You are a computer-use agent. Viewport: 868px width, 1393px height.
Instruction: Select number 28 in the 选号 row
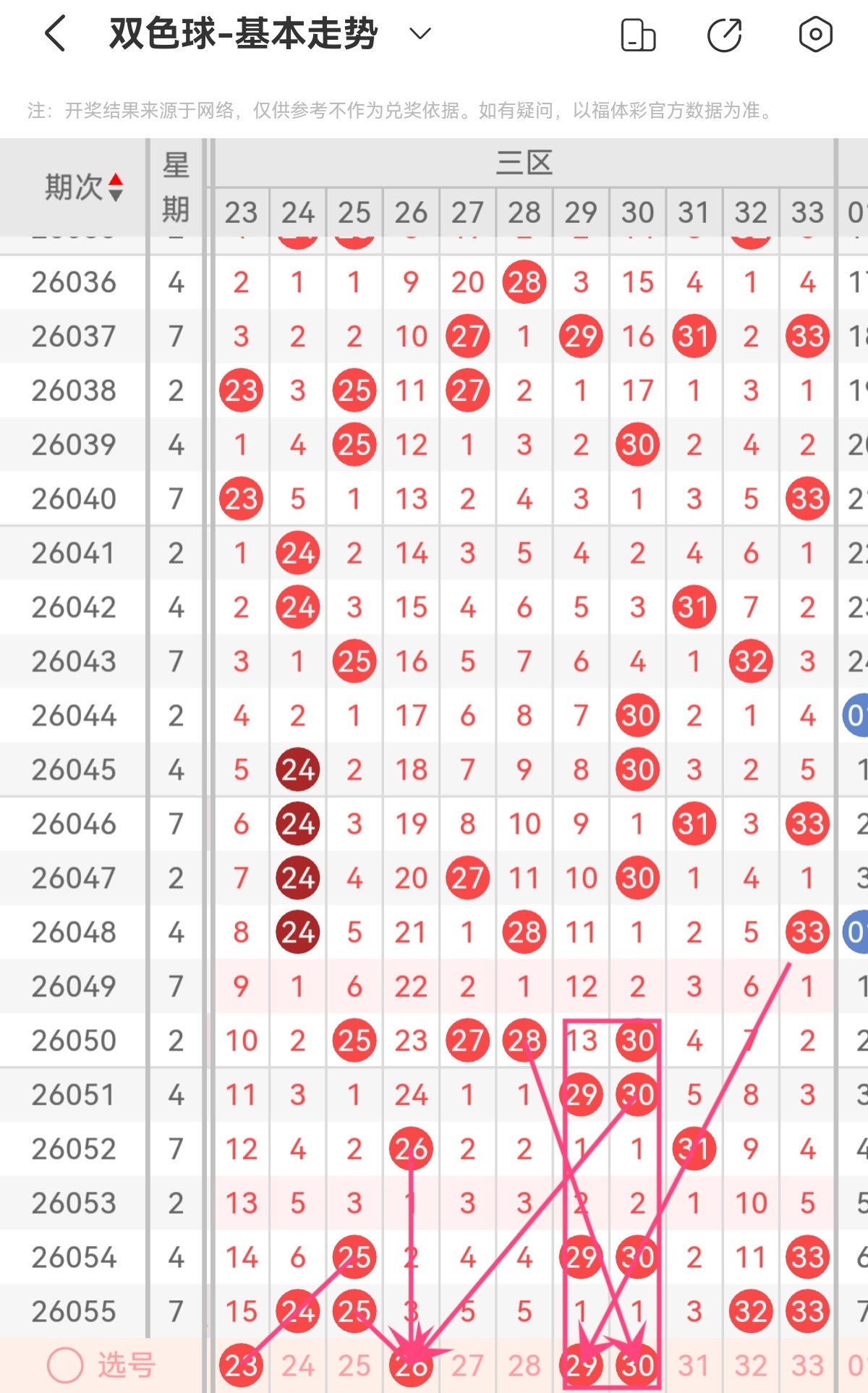[x=524, y=1366]
